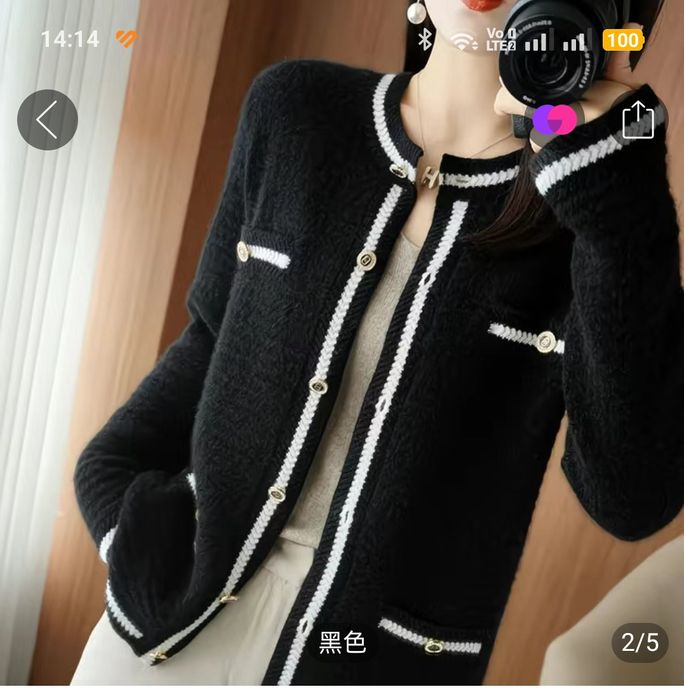Go back using the arrow button
This screenshot has height=699, width=684.
[47, 120]
